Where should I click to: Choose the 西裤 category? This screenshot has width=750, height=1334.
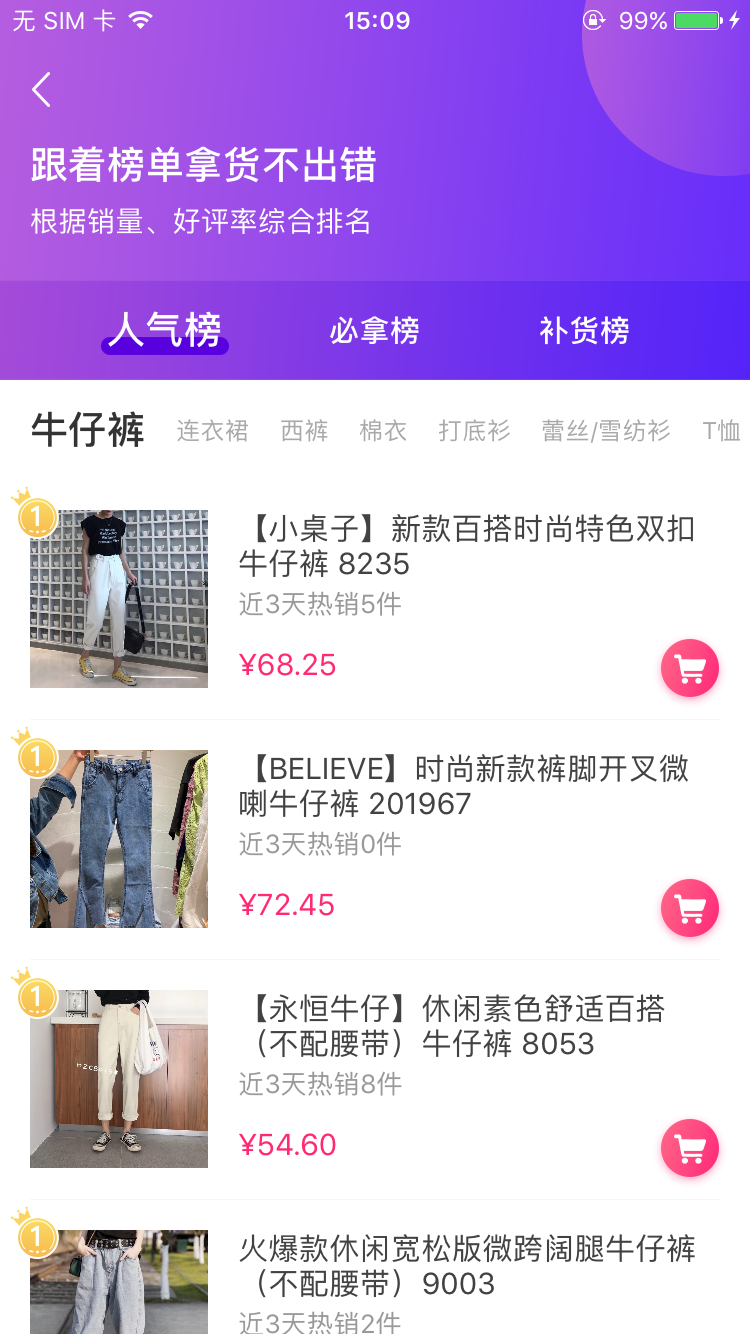pos(304,431)
